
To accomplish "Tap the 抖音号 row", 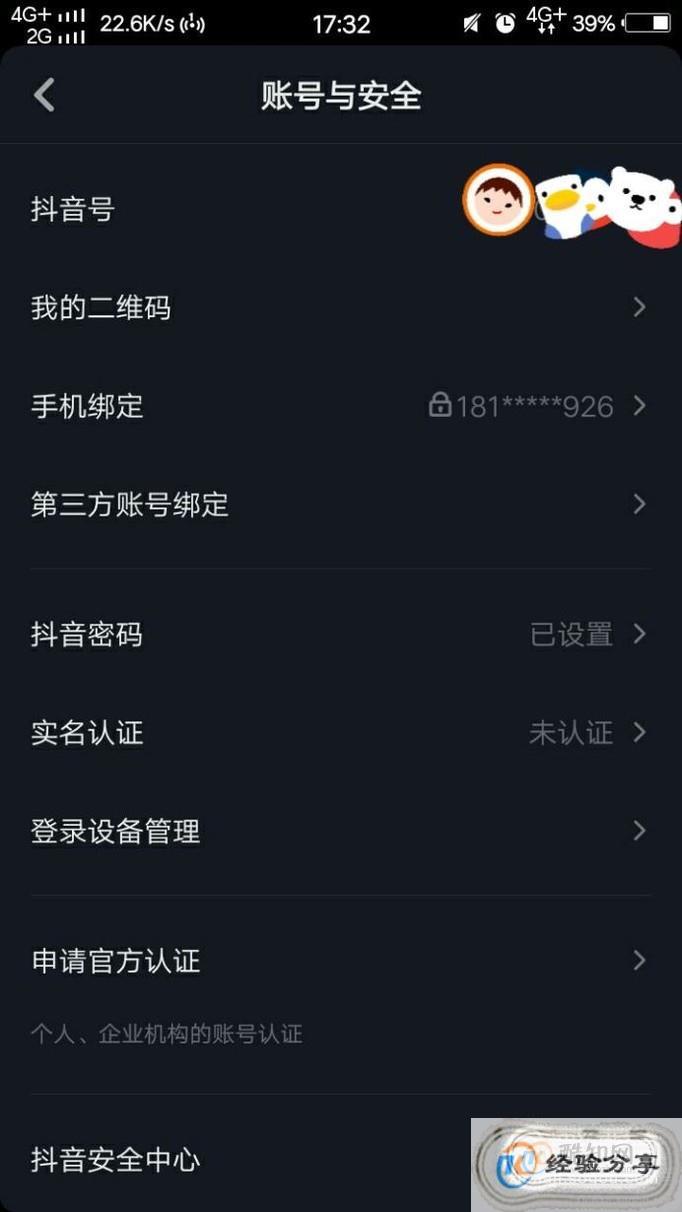I will [x=240, y=210].
